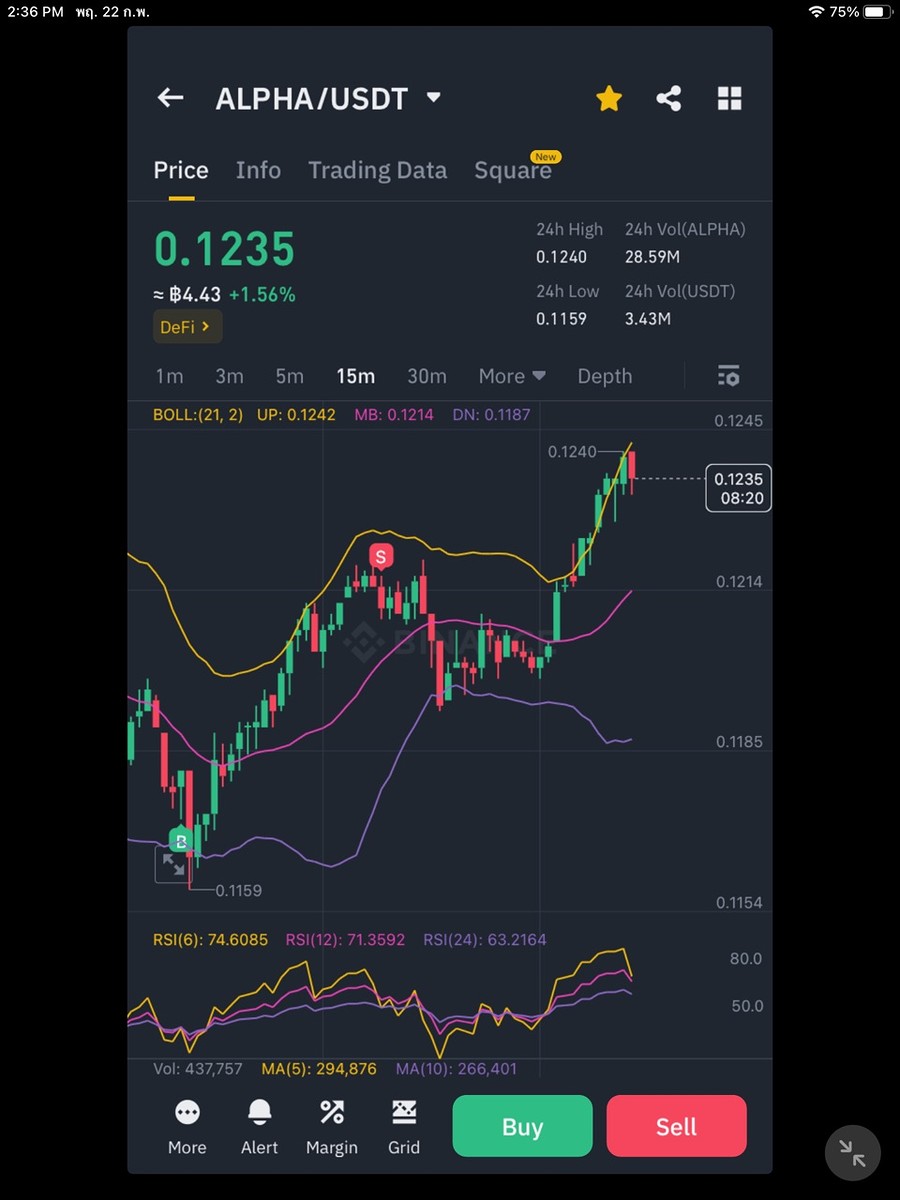Switch to the Depth chart
The height and width of the screenshot is (1200, 900).
[605, 376]
